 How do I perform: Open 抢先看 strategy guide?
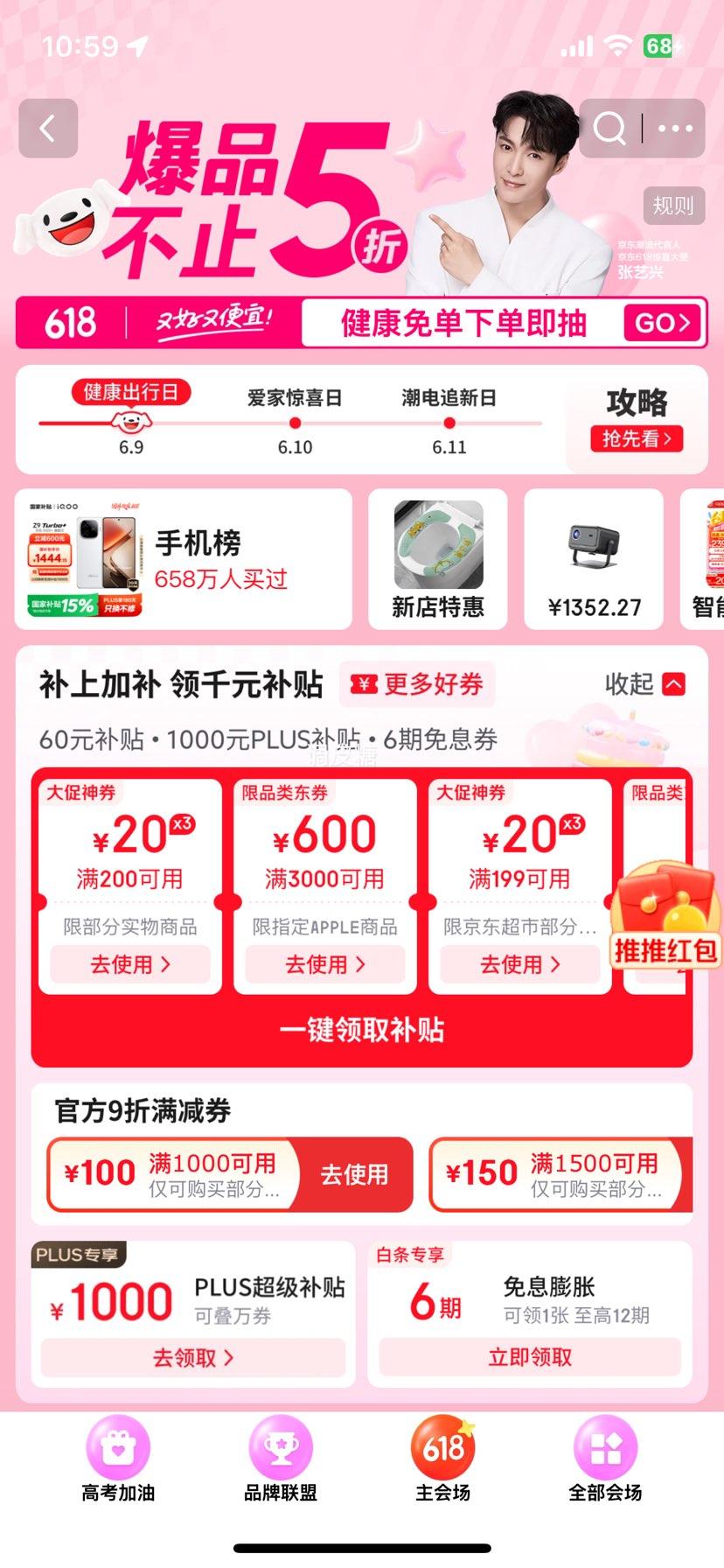[637, 438]
